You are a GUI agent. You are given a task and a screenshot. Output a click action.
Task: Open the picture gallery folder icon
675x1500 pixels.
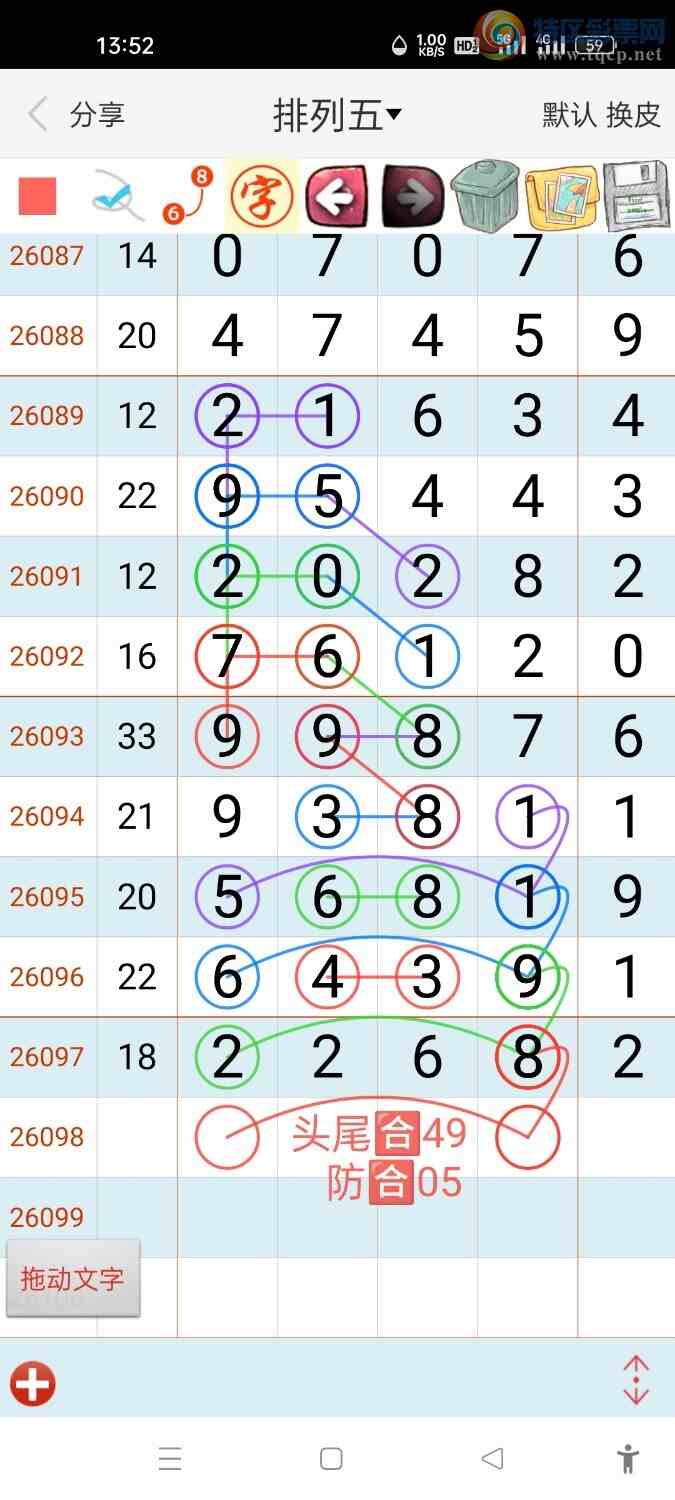click(561, 196)
